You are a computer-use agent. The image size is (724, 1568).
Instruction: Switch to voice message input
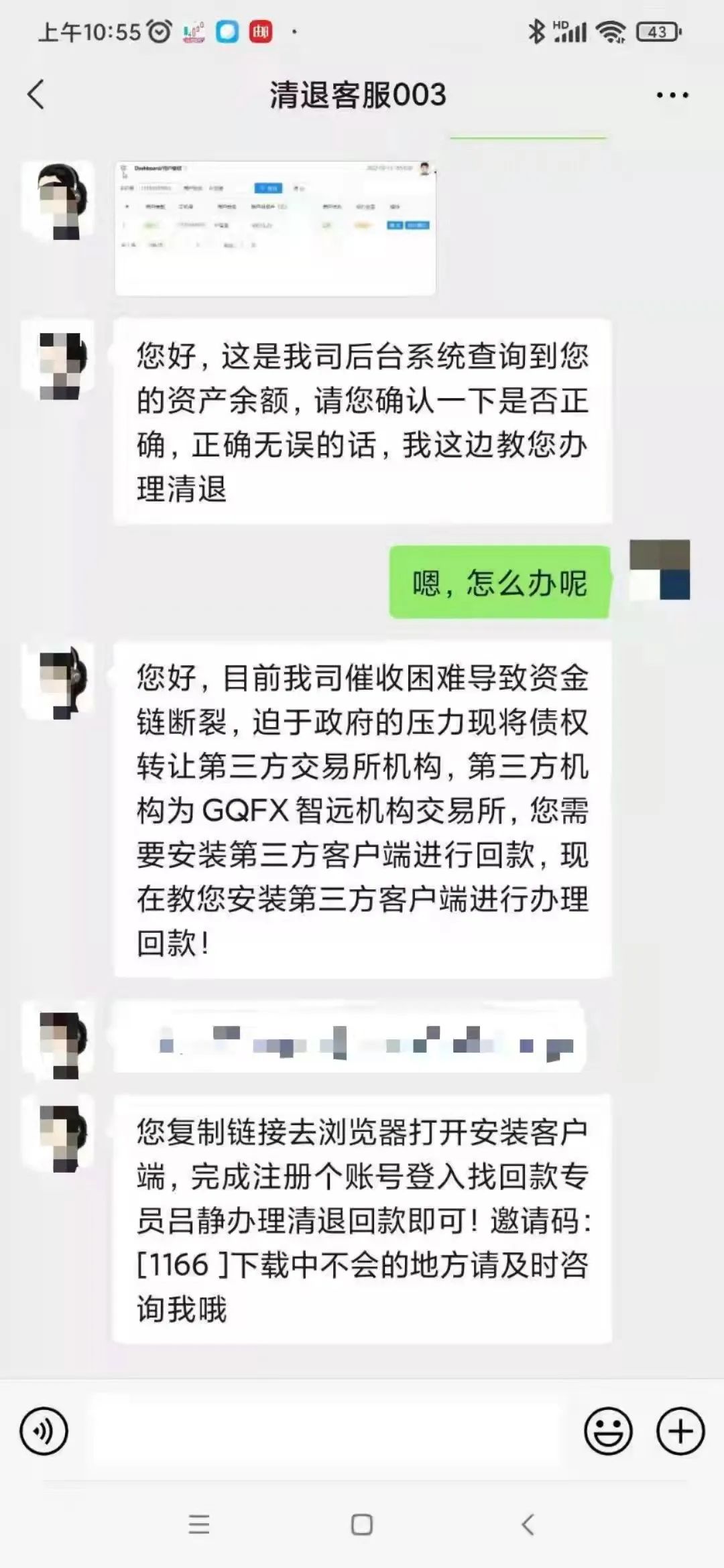tap(44, 1431)
